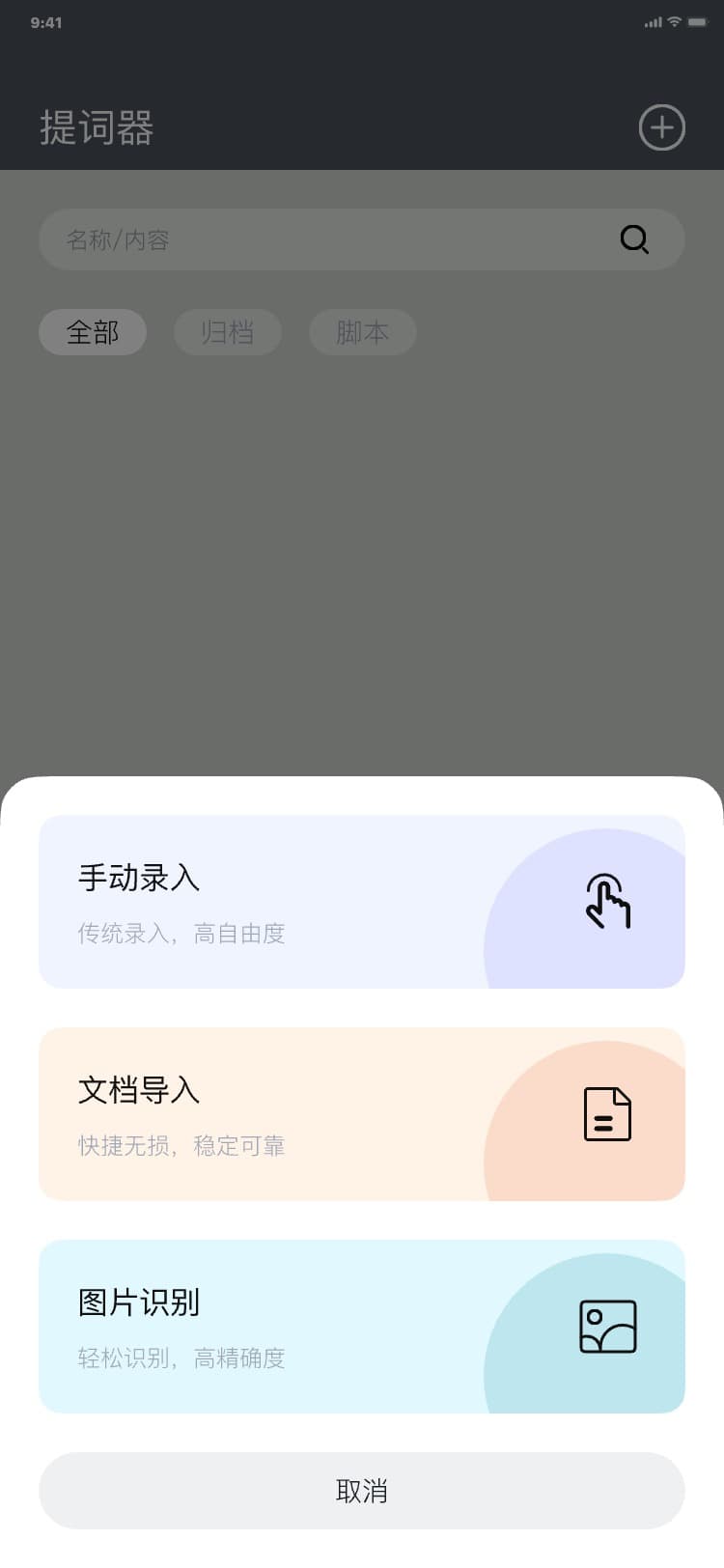Choose 手动录入 manual entry option
Screen dimensions: 724x1568
point(361,902)
